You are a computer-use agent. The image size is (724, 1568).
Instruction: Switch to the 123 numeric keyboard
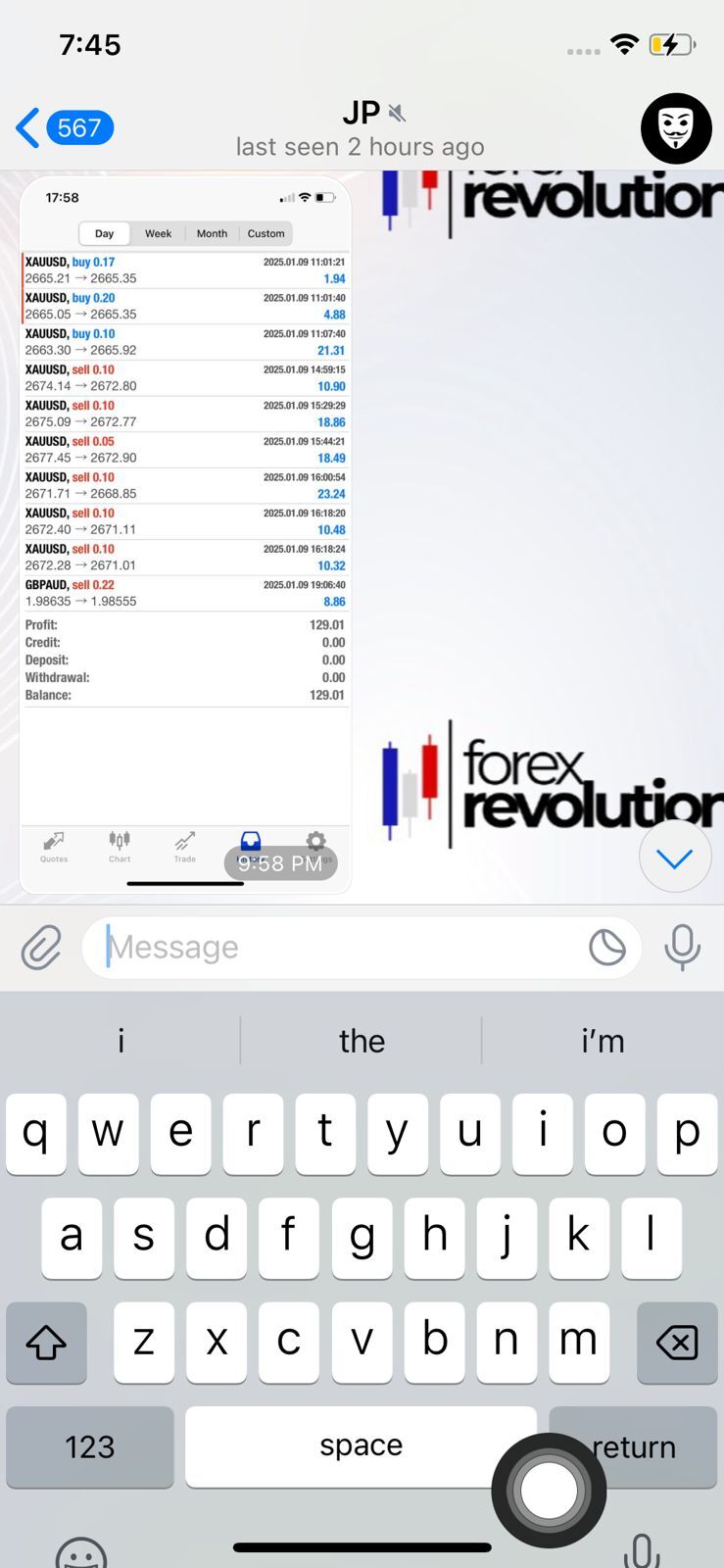tap(89, 1446)
